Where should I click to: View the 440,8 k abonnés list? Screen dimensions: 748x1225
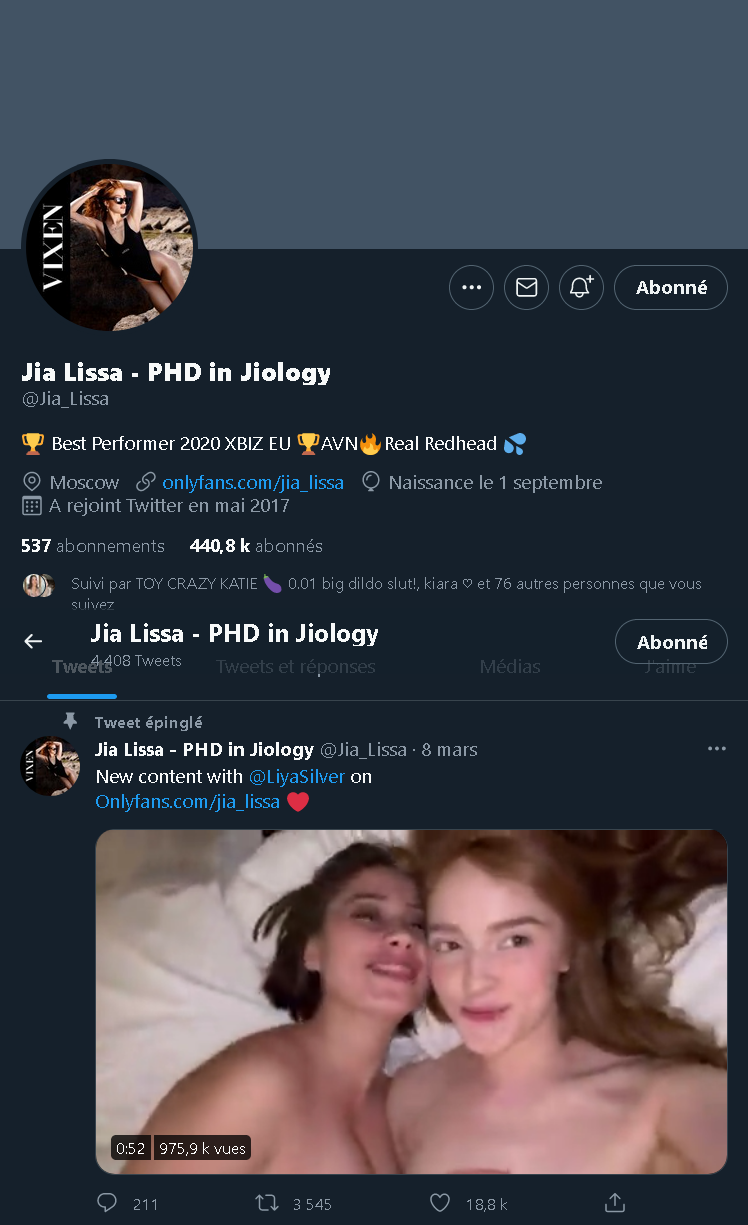point(256,546)
